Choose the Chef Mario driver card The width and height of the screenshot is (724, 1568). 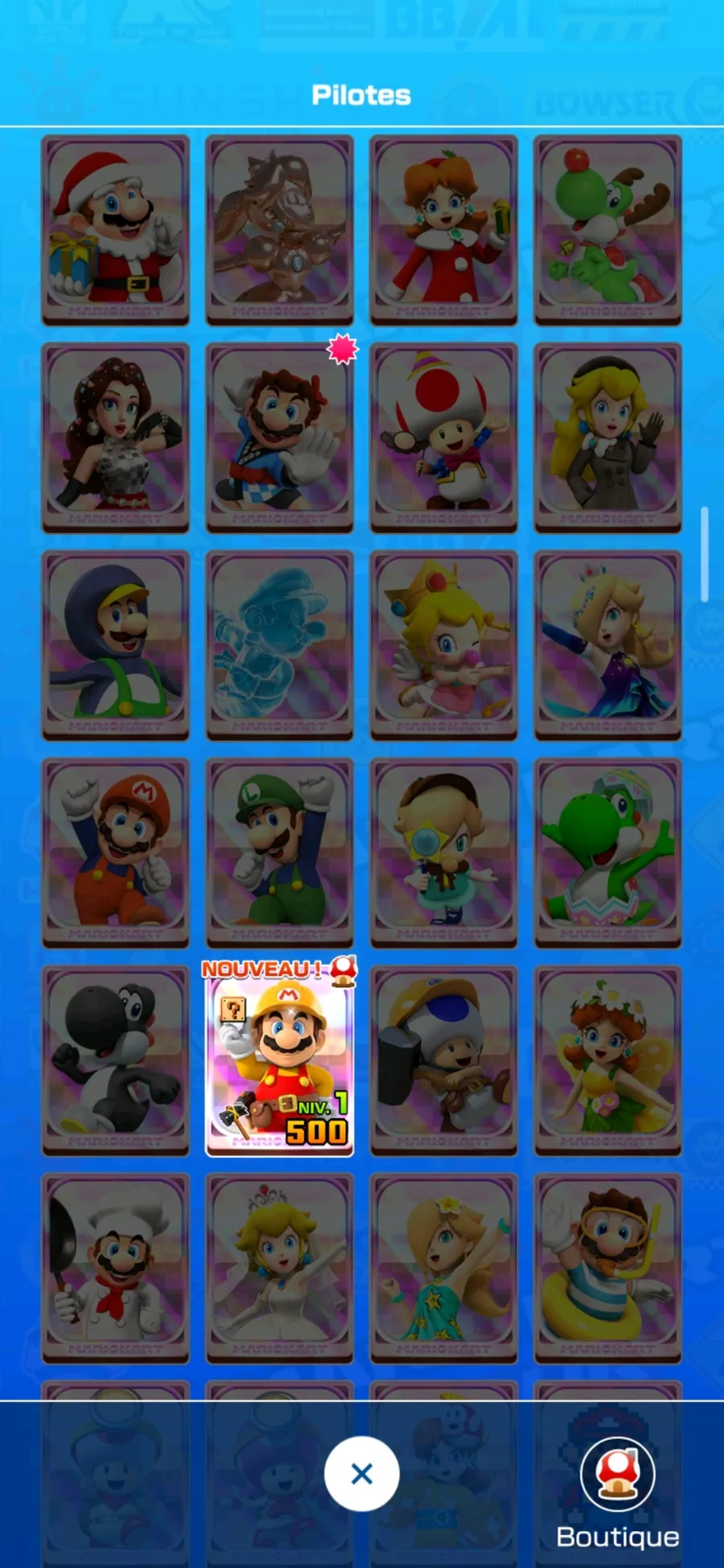tap(115, 1268)
